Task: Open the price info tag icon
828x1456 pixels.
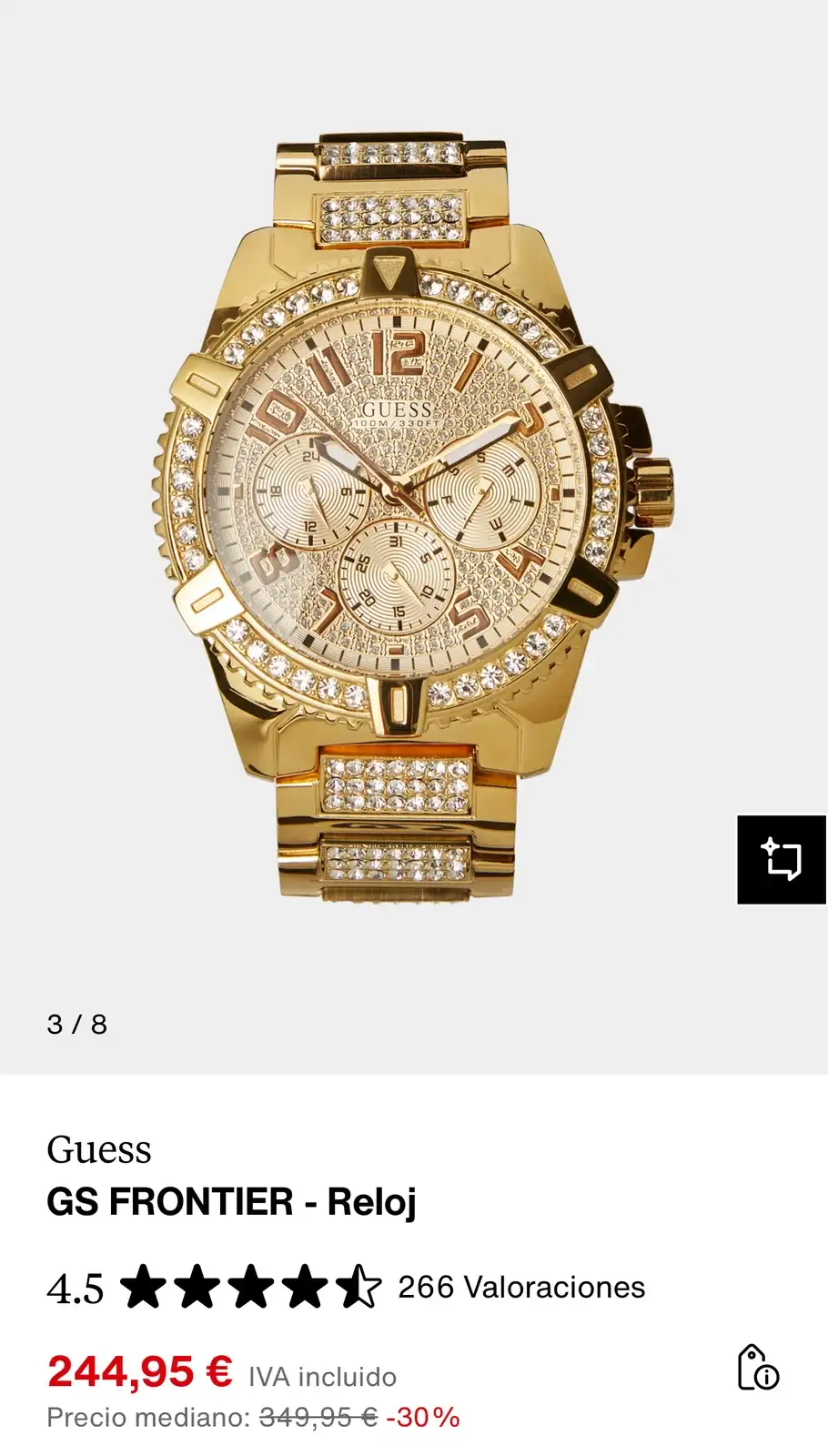Action: pos(757,1367)
